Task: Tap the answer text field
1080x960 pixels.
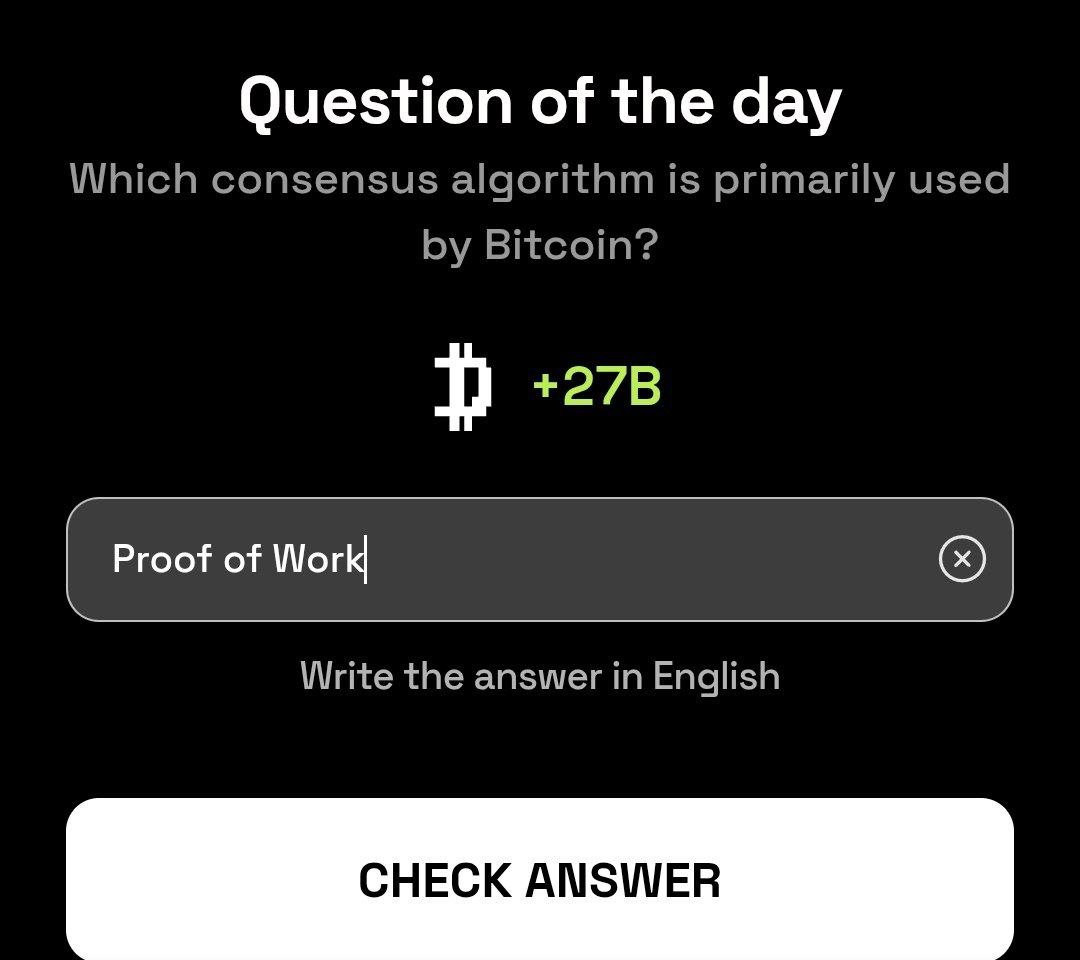Action: 500,559
